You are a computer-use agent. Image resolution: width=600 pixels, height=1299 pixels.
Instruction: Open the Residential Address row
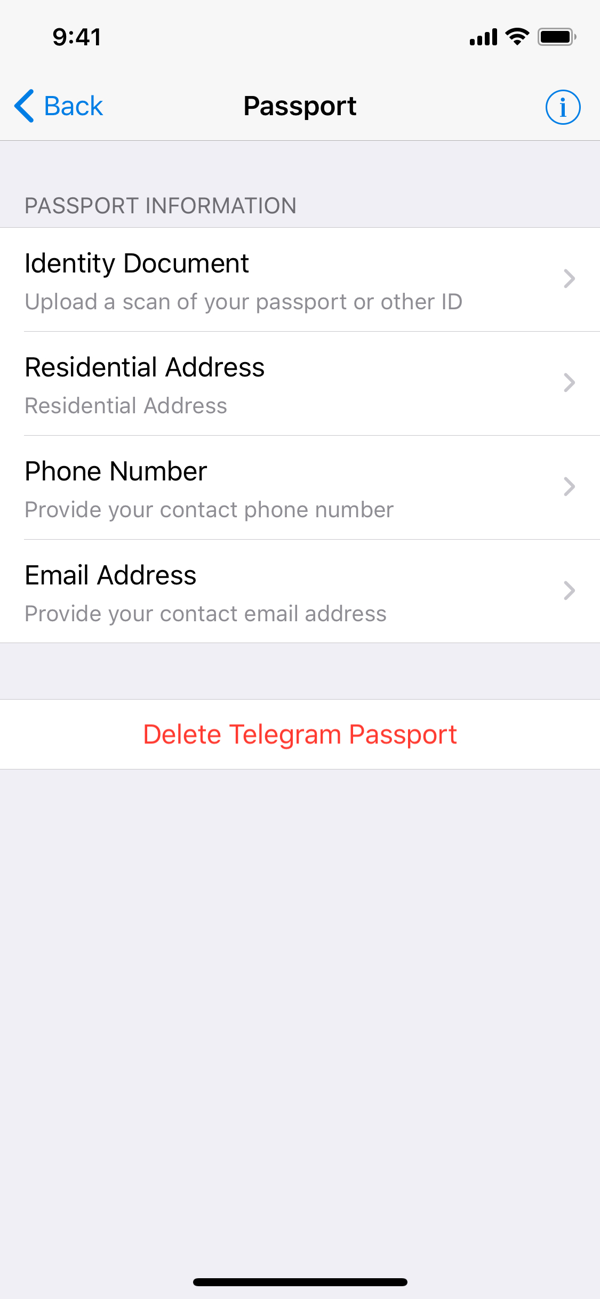300,384
